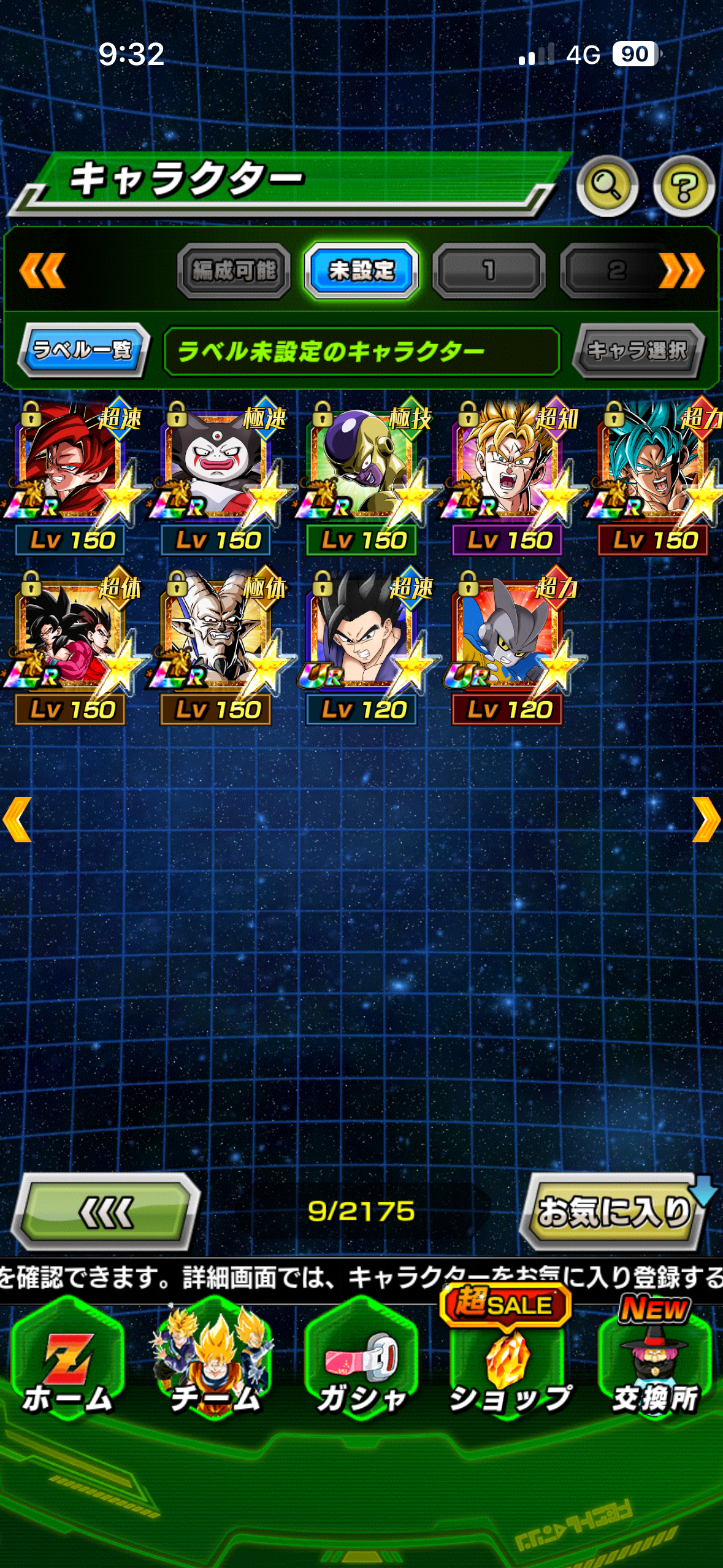Tap the ラベル一覧 button
The height and width of the screenshot is (1568, 723).
pos(83,350)
